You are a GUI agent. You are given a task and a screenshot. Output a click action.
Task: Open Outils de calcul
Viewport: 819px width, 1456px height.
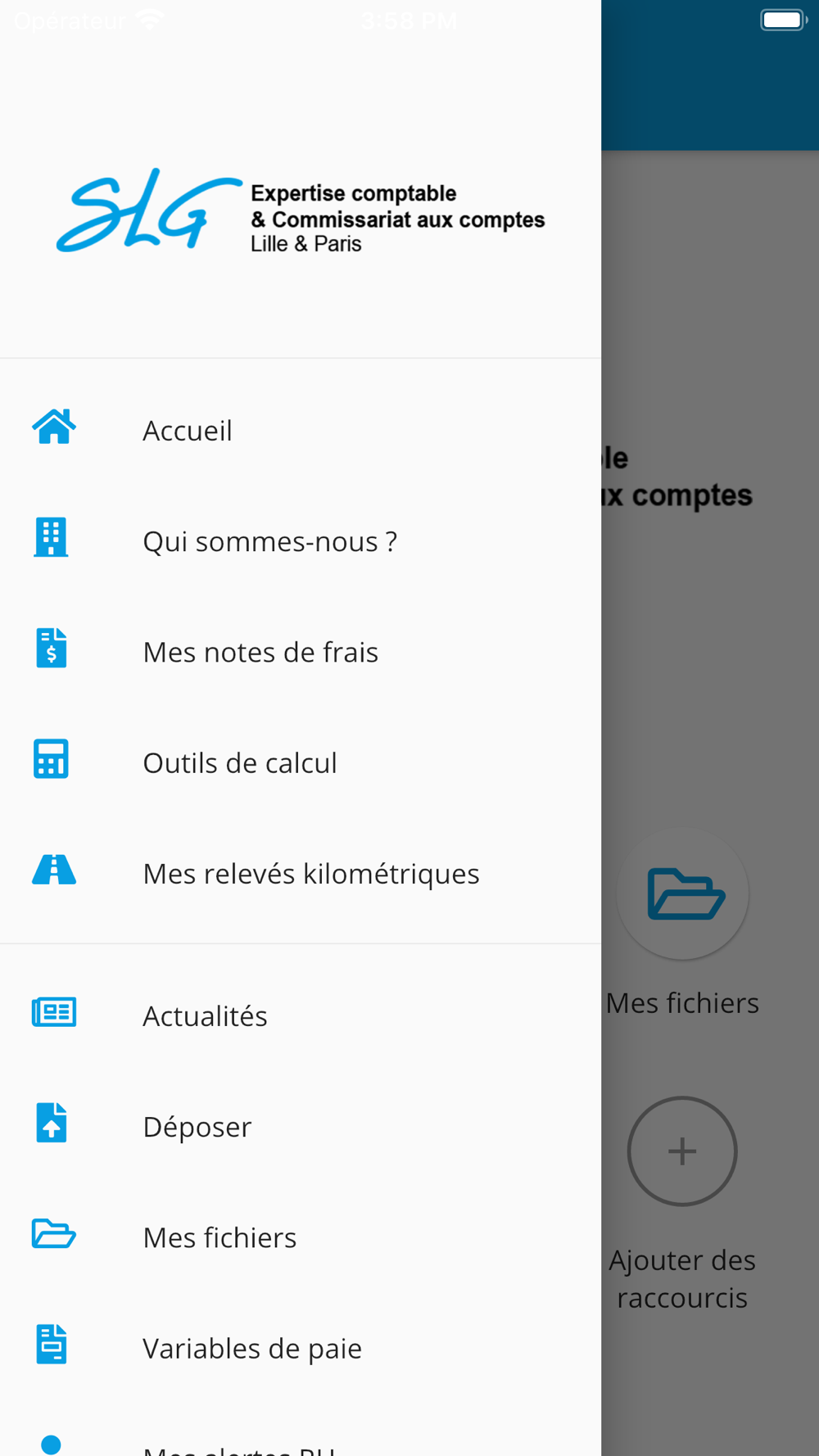pos(239,762)
